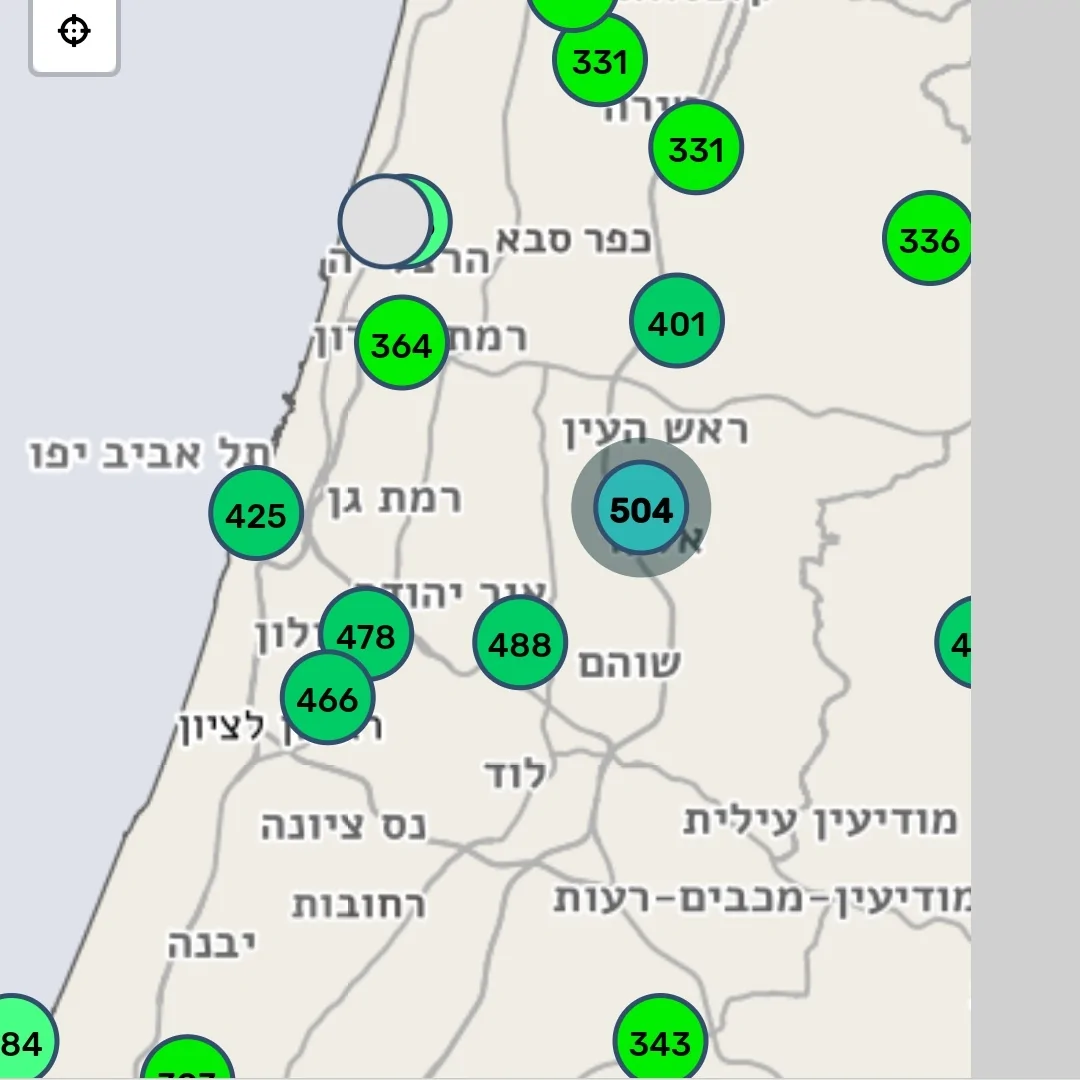
Task: Tap the locate-me crosshair button
Action: pyautogui.click(x=74, y=31)
